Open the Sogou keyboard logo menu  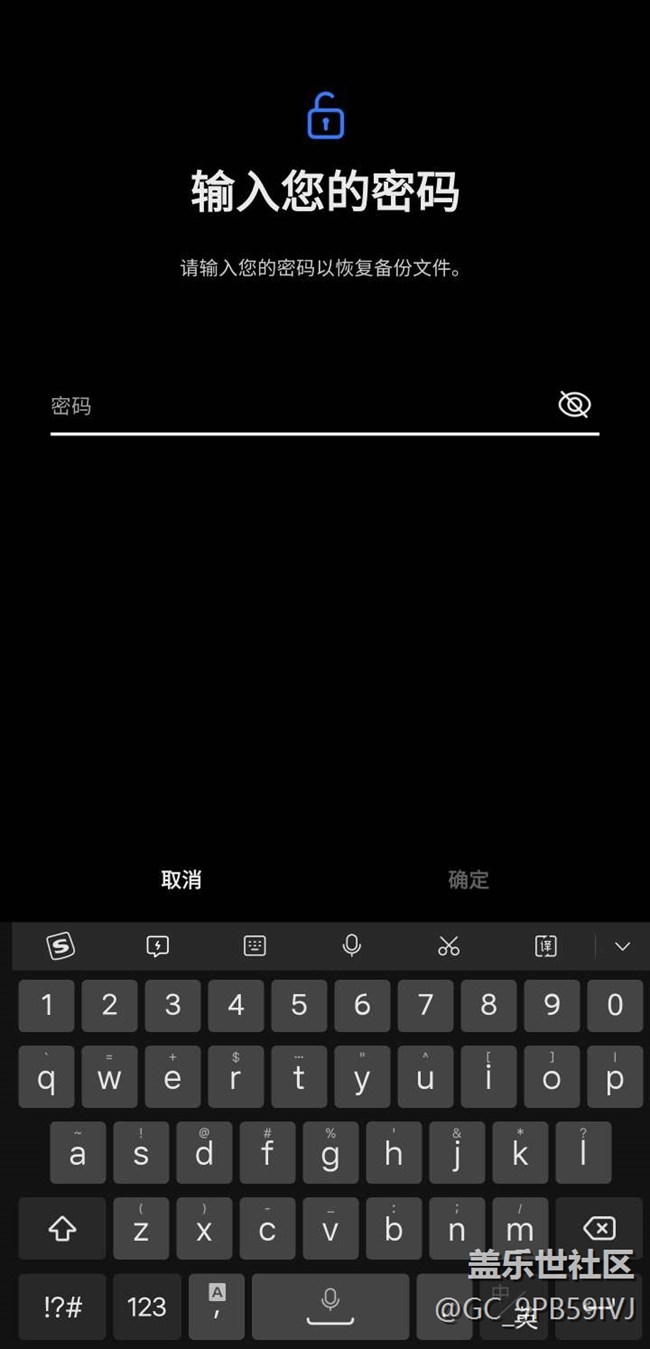pyautogui.click(x=61, y=946)
